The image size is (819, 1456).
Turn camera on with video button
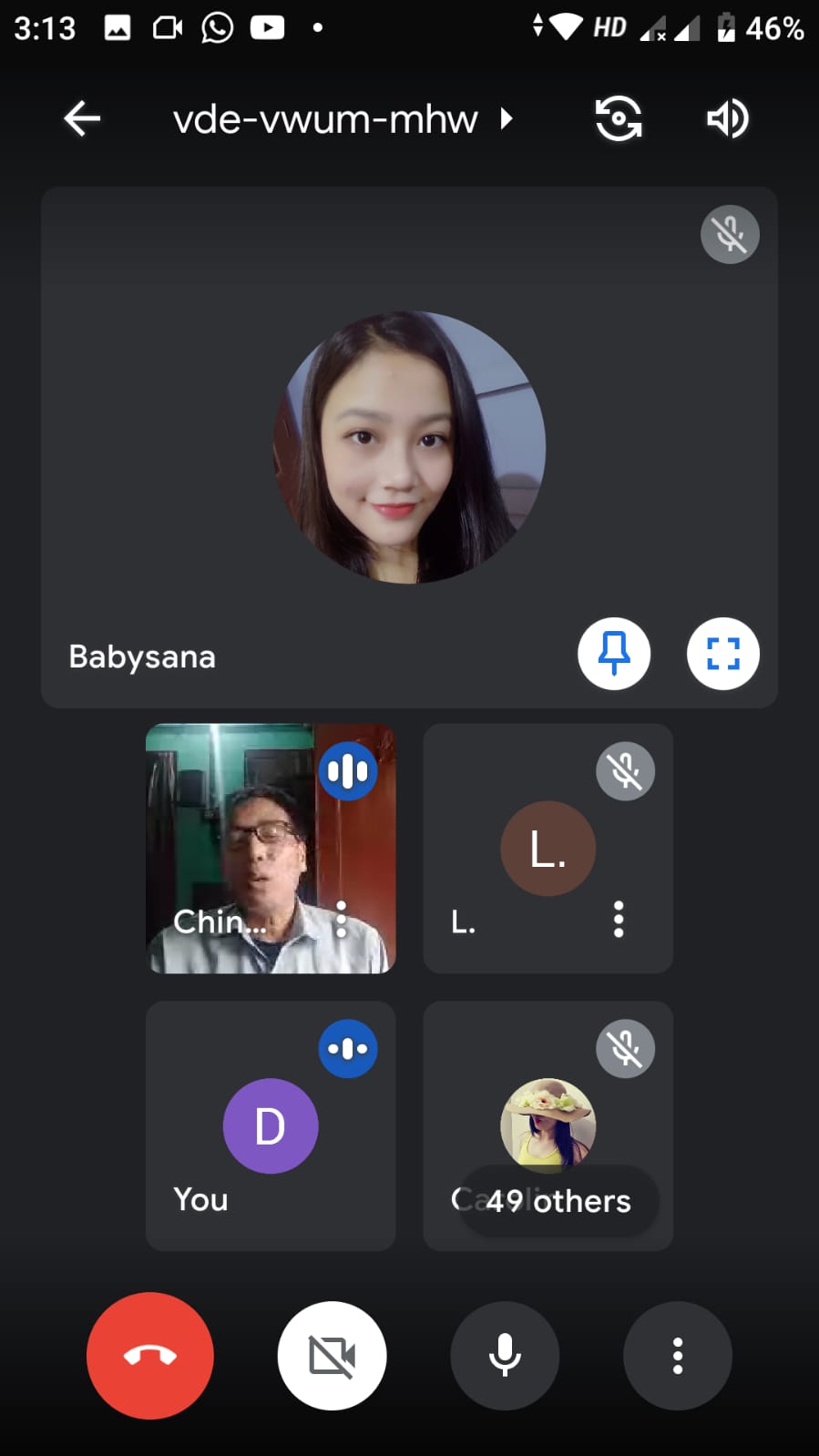pyautogui.click(x=332, y=1356)
